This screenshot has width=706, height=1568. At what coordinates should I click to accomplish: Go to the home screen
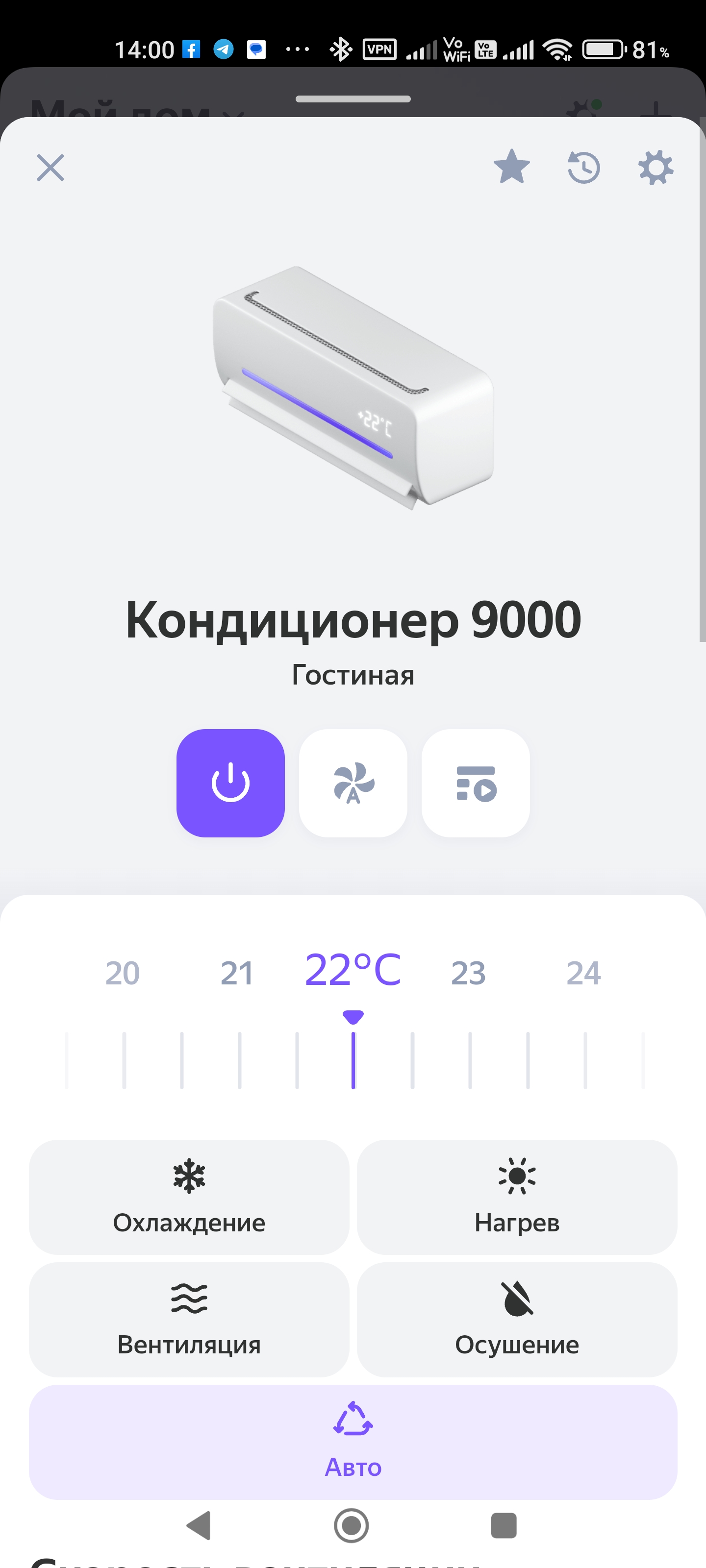352,1525
